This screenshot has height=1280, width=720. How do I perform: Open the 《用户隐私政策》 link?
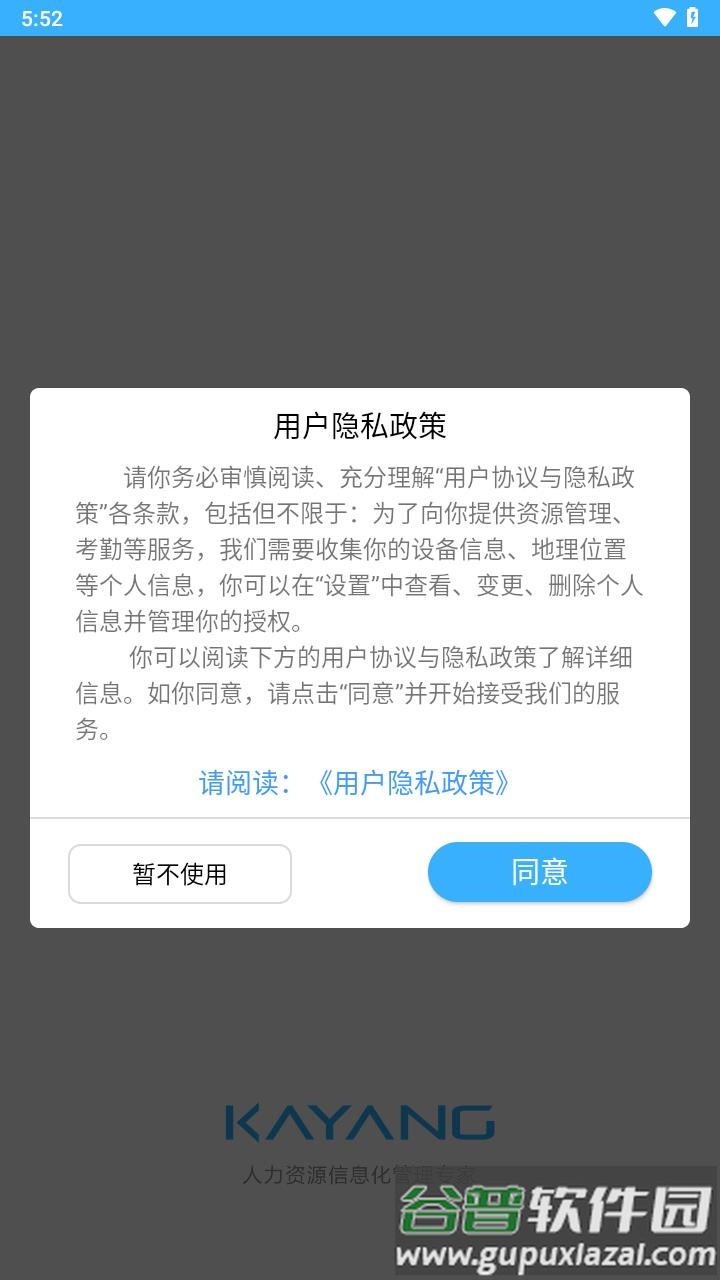(413, 782)
